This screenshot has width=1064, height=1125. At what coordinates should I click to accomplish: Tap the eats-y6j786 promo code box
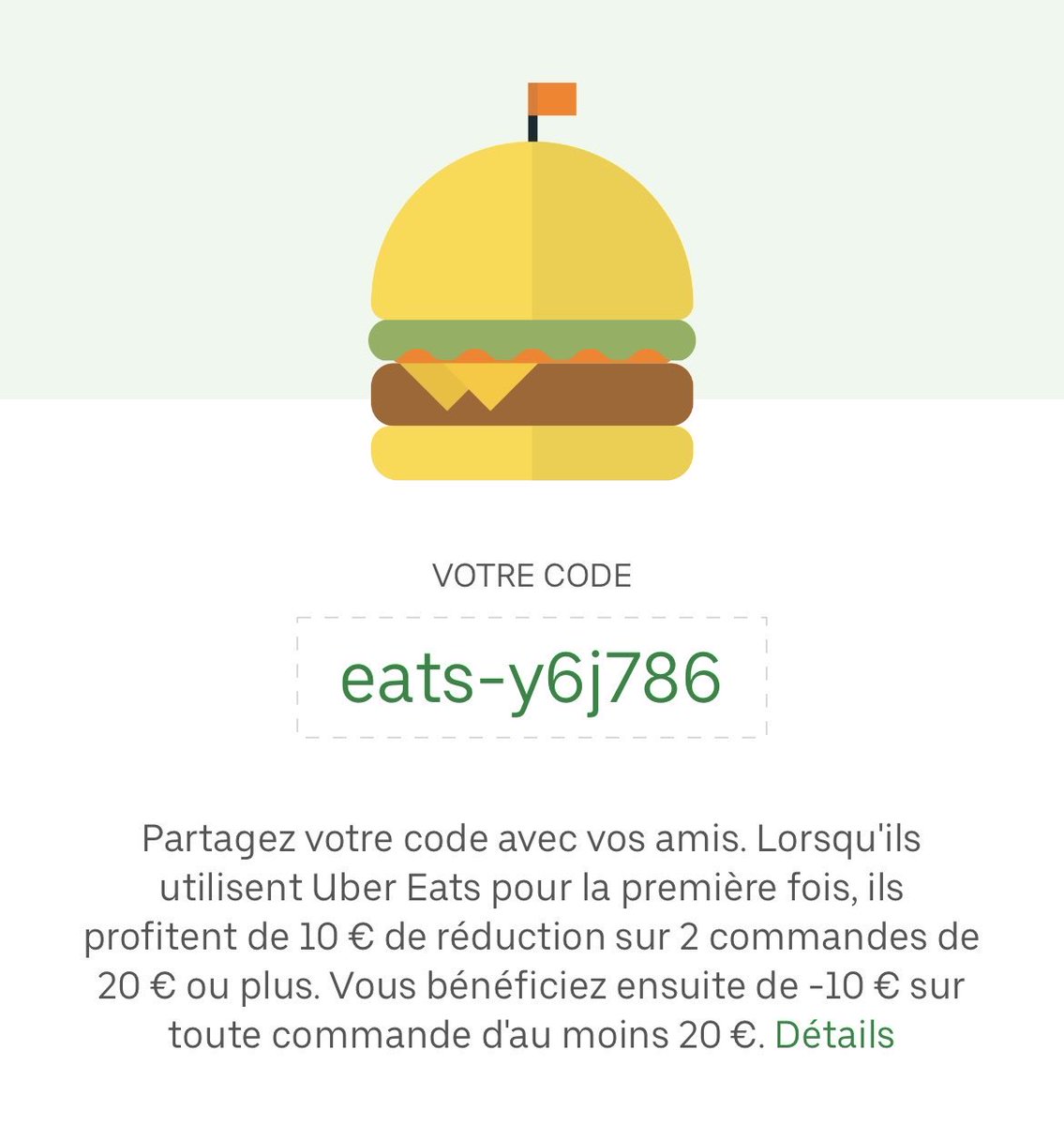(x=532, y=677)
